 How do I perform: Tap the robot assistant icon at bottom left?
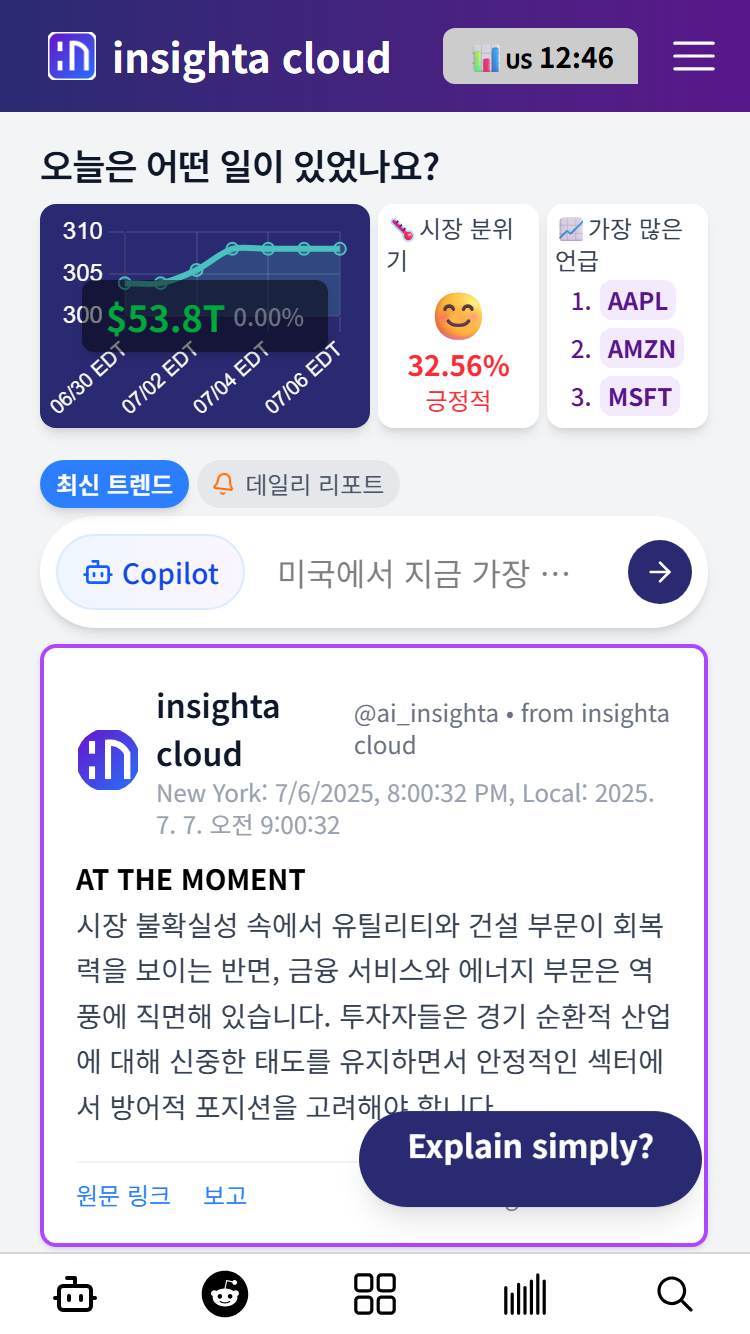(75, 1293)
